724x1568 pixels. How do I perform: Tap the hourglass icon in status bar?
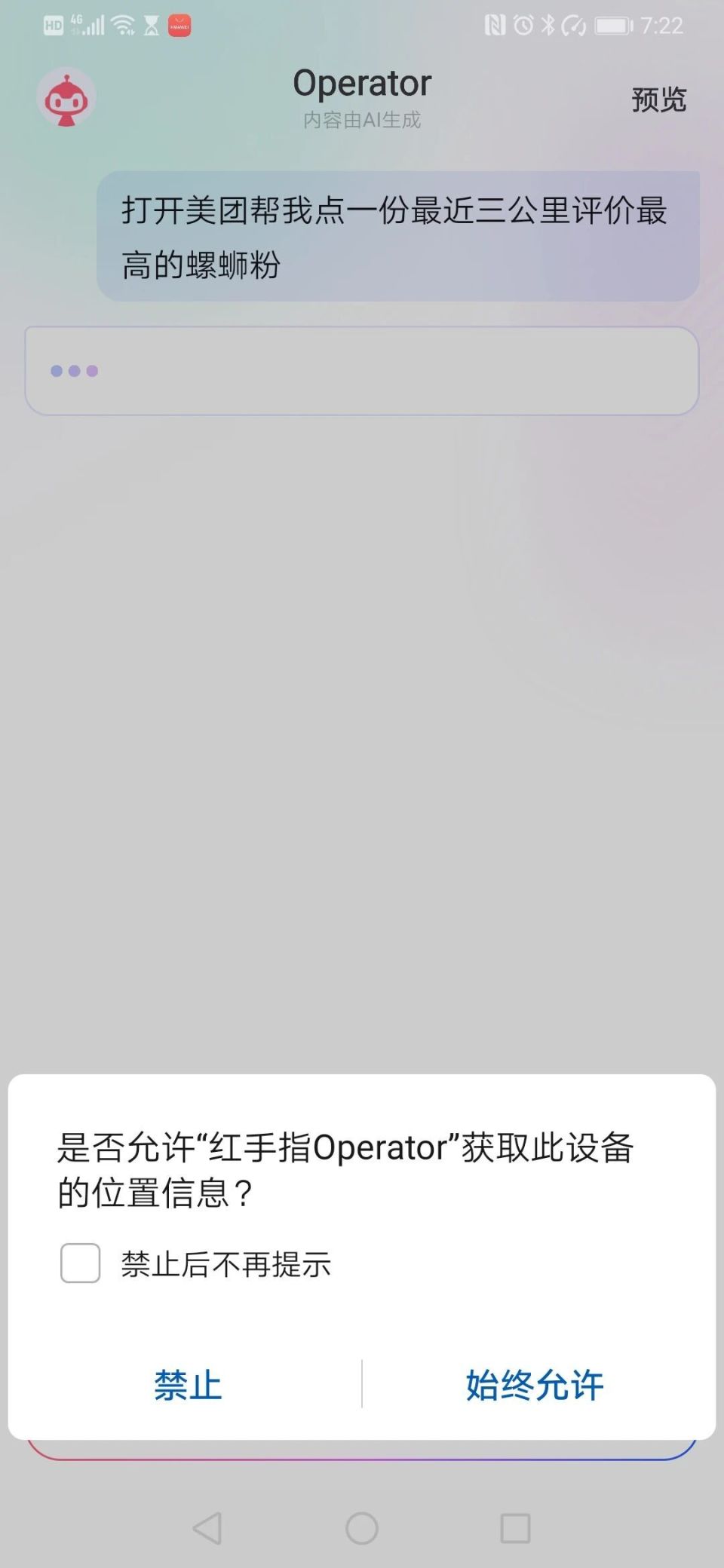pyautogui.click(x=151, y=26)
